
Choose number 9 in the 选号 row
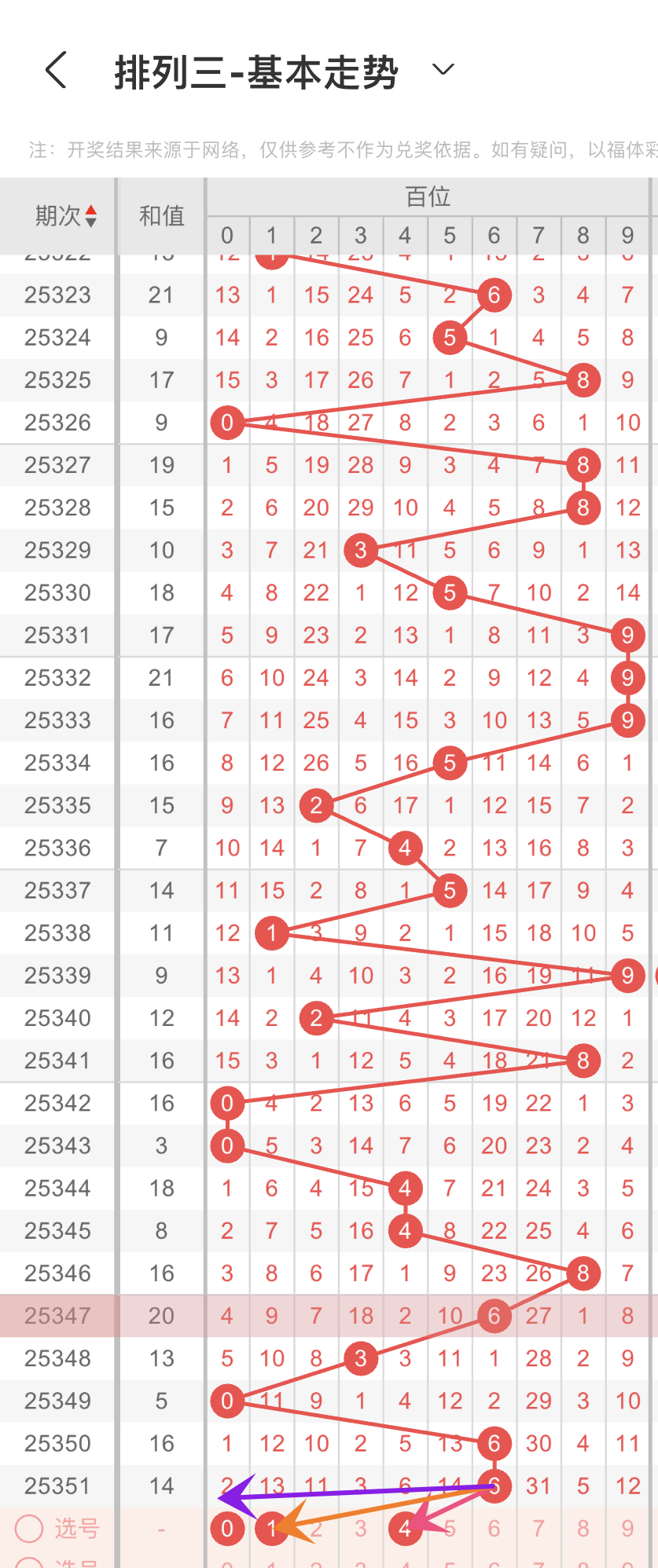pyautogui.click(x=627, y=1529)
